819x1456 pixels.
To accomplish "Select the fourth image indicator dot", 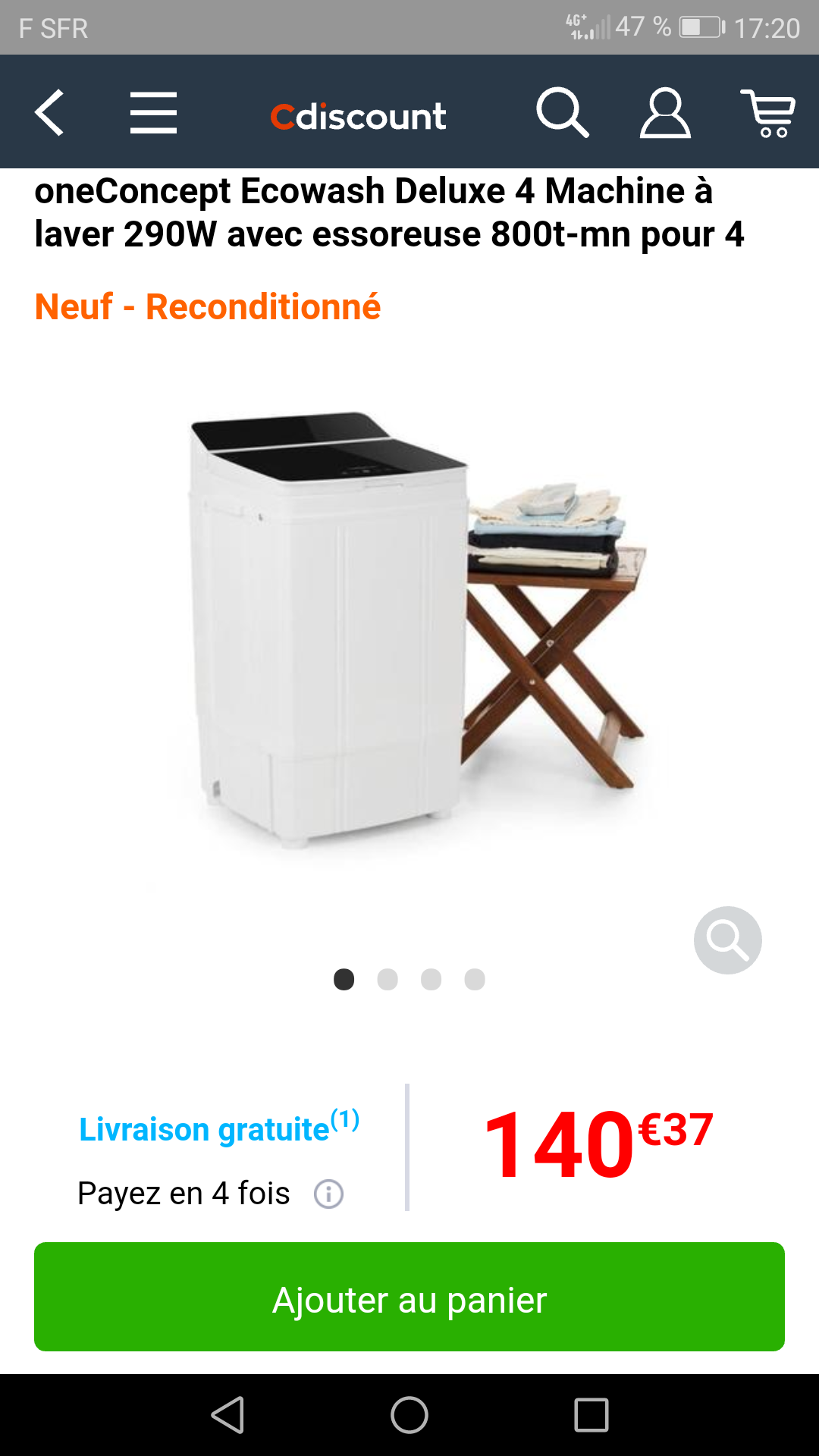I will tap(475, 979).
